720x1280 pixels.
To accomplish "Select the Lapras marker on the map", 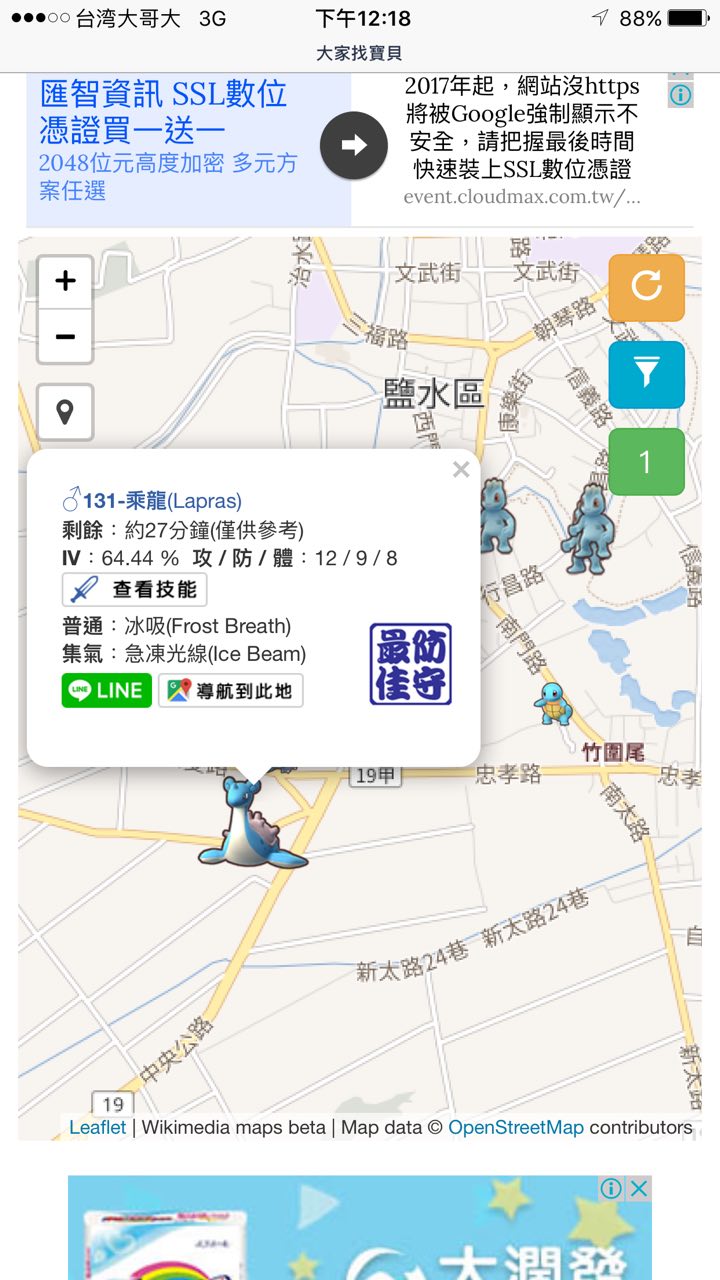I will [250, 825].
